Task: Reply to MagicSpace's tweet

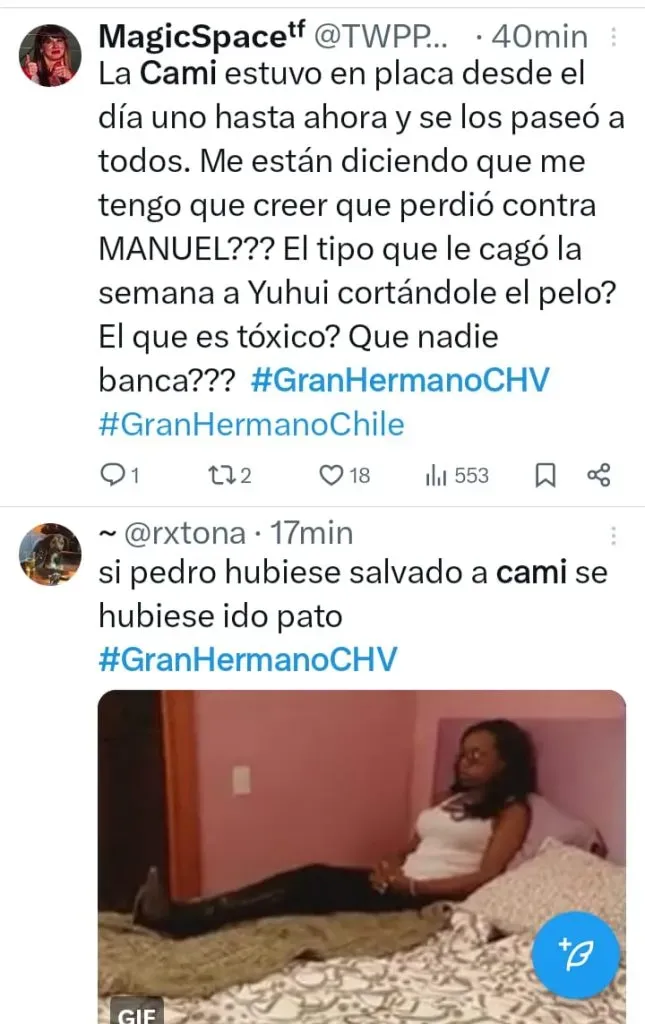Action: coord(114,476)
